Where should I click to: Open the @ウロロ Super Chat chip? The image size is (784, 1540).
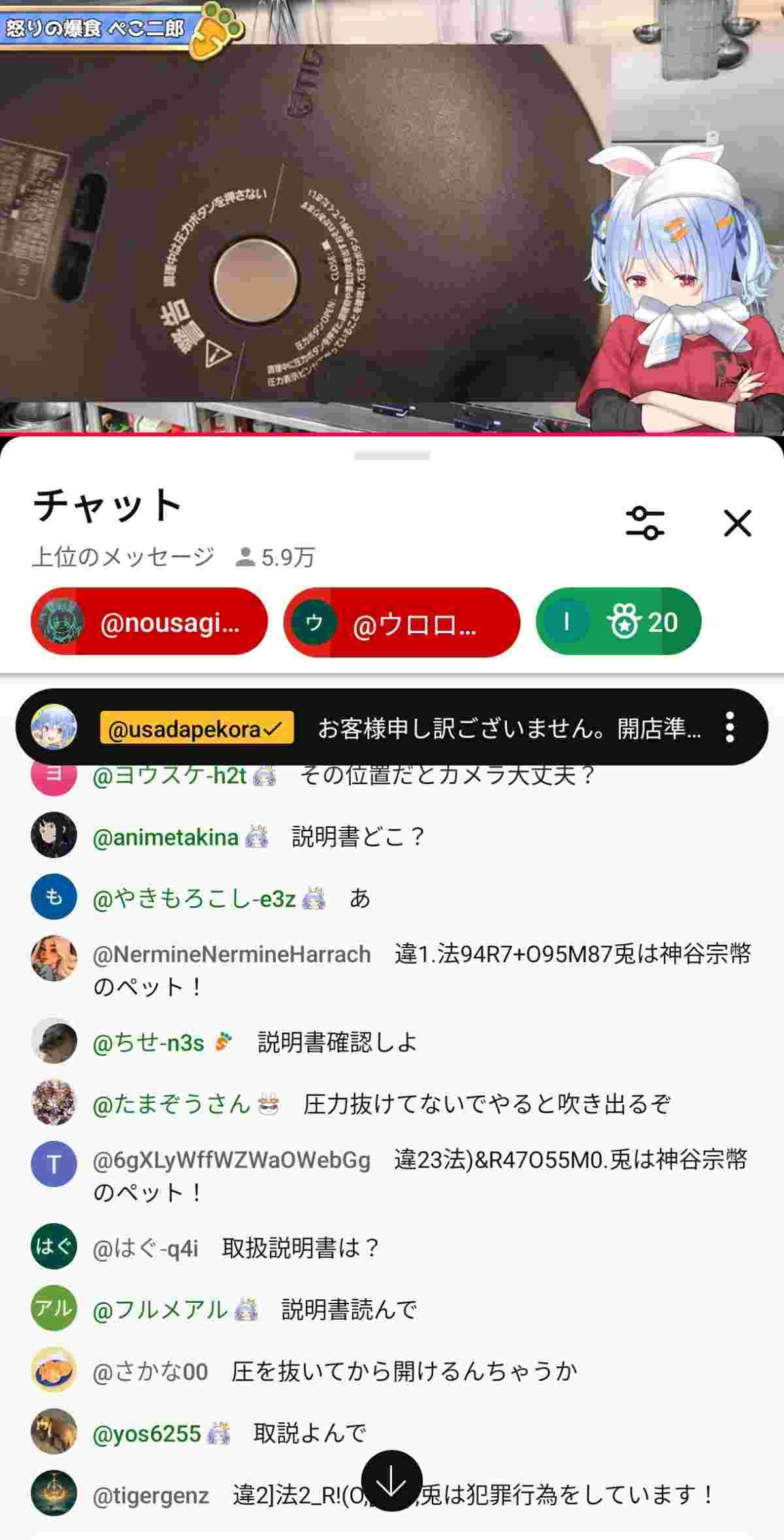coord(402,622)
